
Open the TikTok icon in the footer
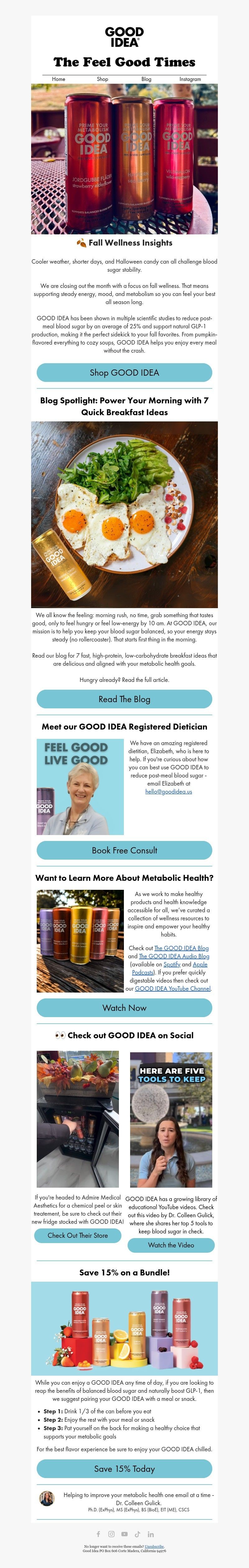coord(138,1534)
